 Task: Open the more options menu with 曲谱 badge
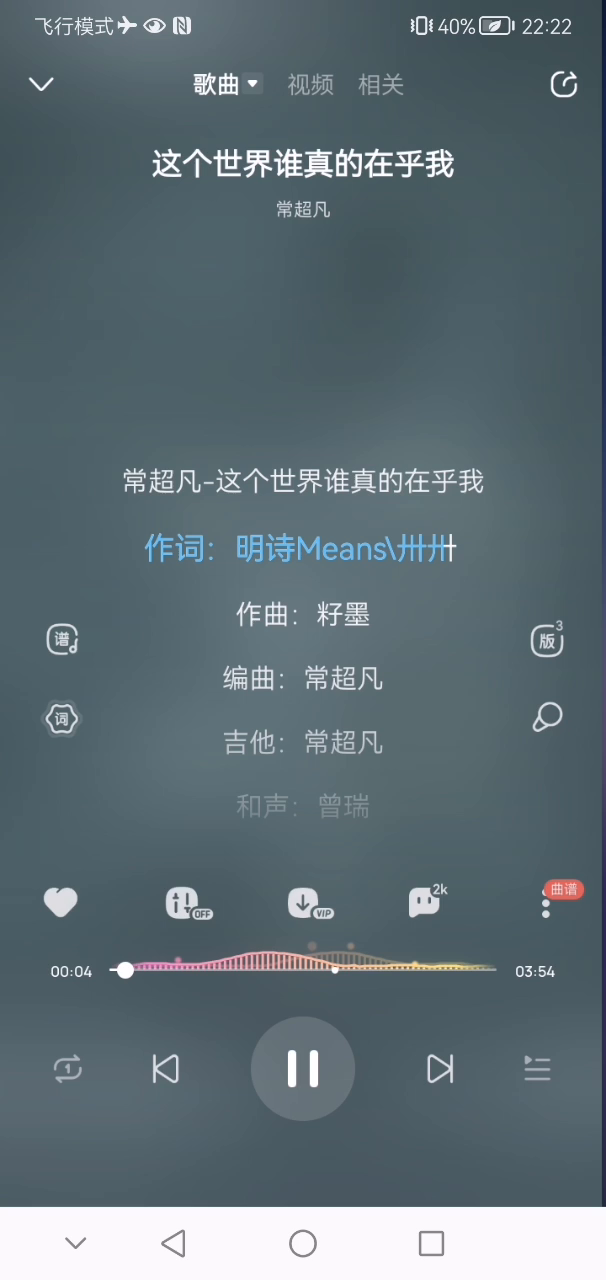(546, 905)
